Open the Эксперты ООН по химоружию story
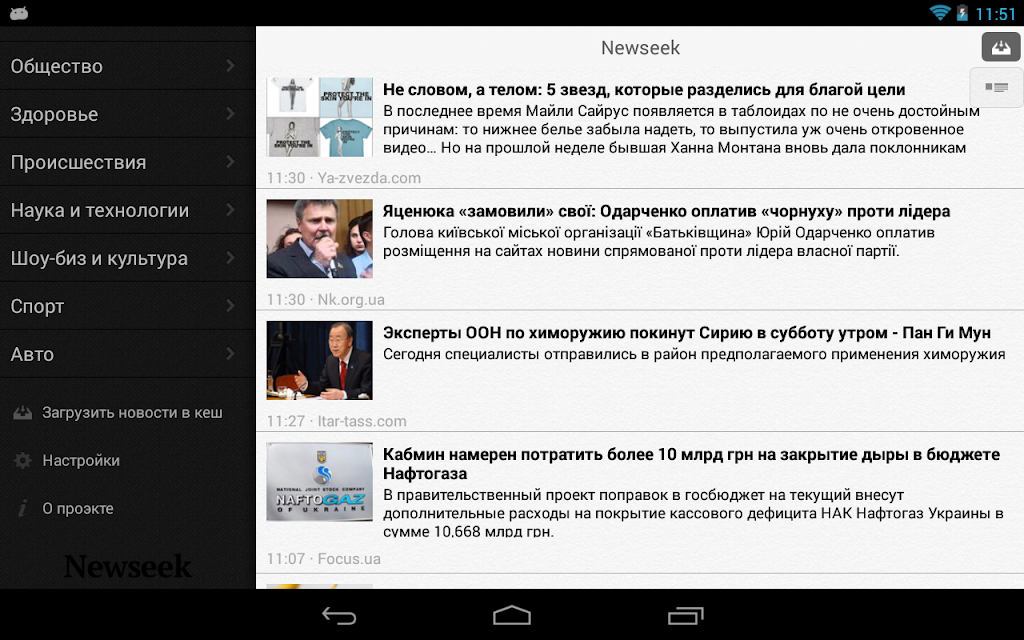This screenshot has height=640, width=1024. click(x=686, y=333)
